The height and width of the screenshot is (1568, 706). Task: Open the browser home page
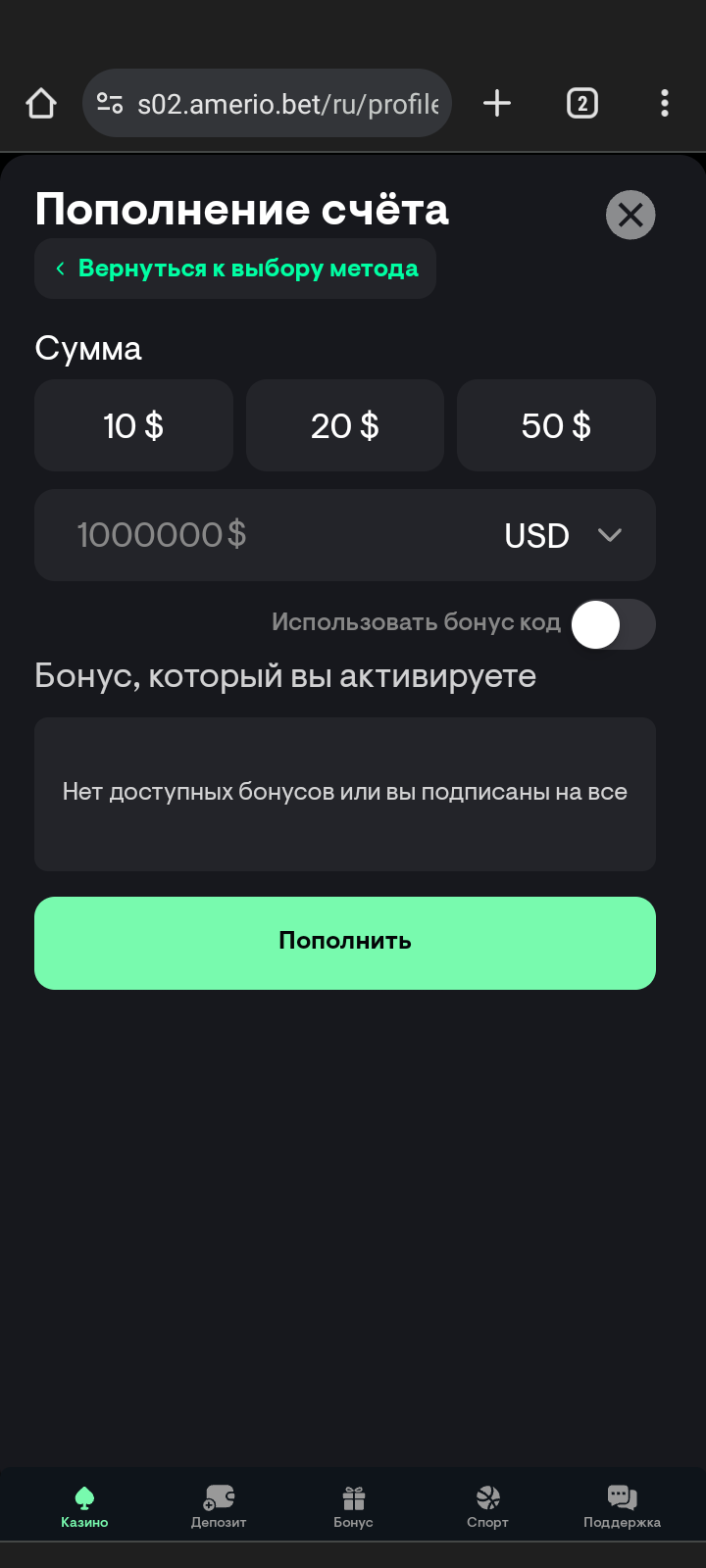tap(41, 103)
